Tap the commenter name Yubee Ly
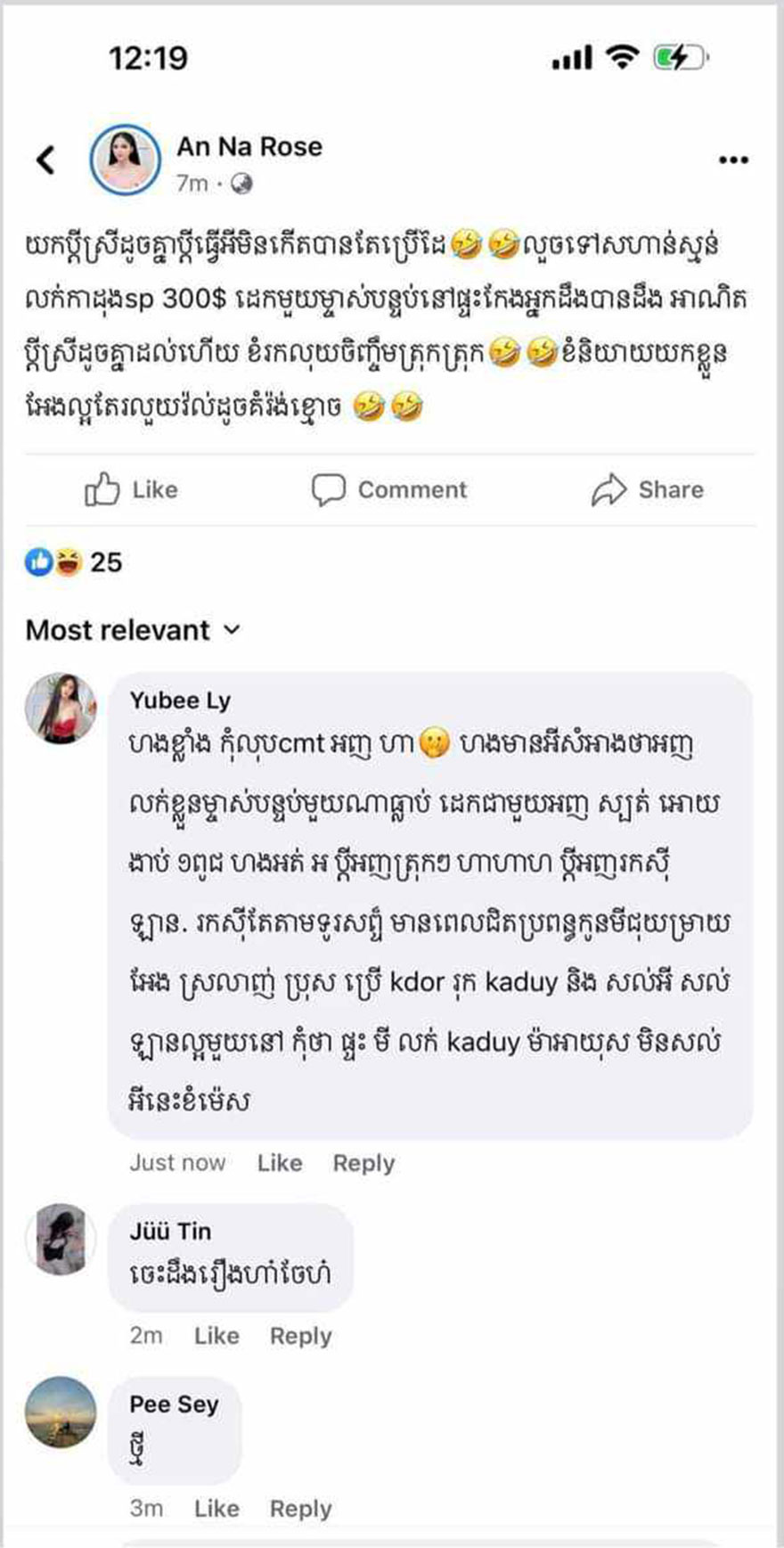The width and height of the screenshot is (784, 1548). (x=180, y=700)
